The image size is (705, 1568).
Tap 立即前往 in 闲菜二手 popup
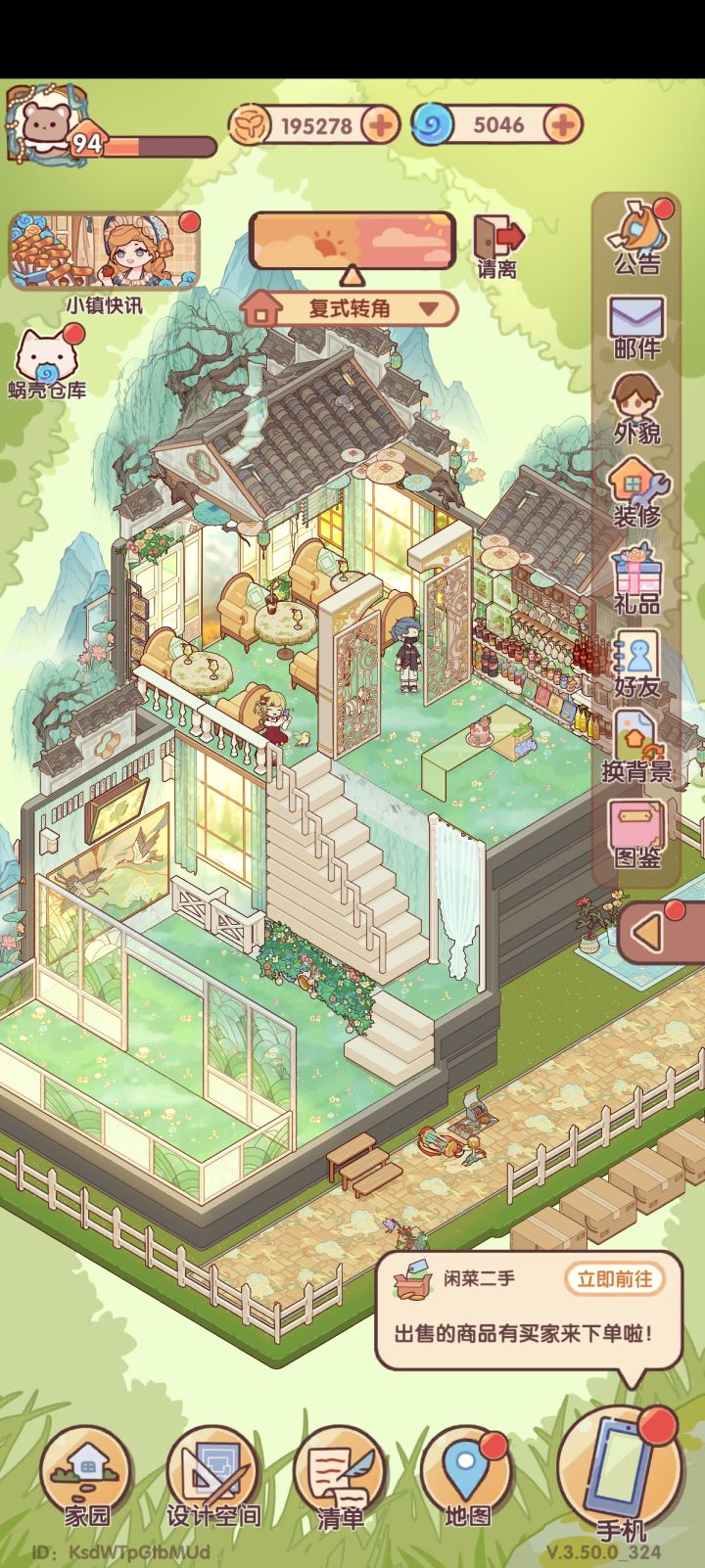click(614, 1278)
